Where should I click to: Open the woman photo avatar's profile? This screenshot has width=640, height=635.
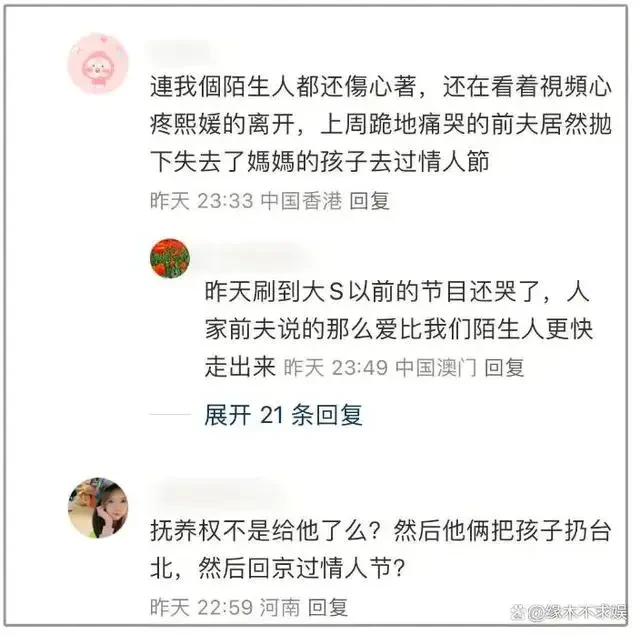coord(97,507)
